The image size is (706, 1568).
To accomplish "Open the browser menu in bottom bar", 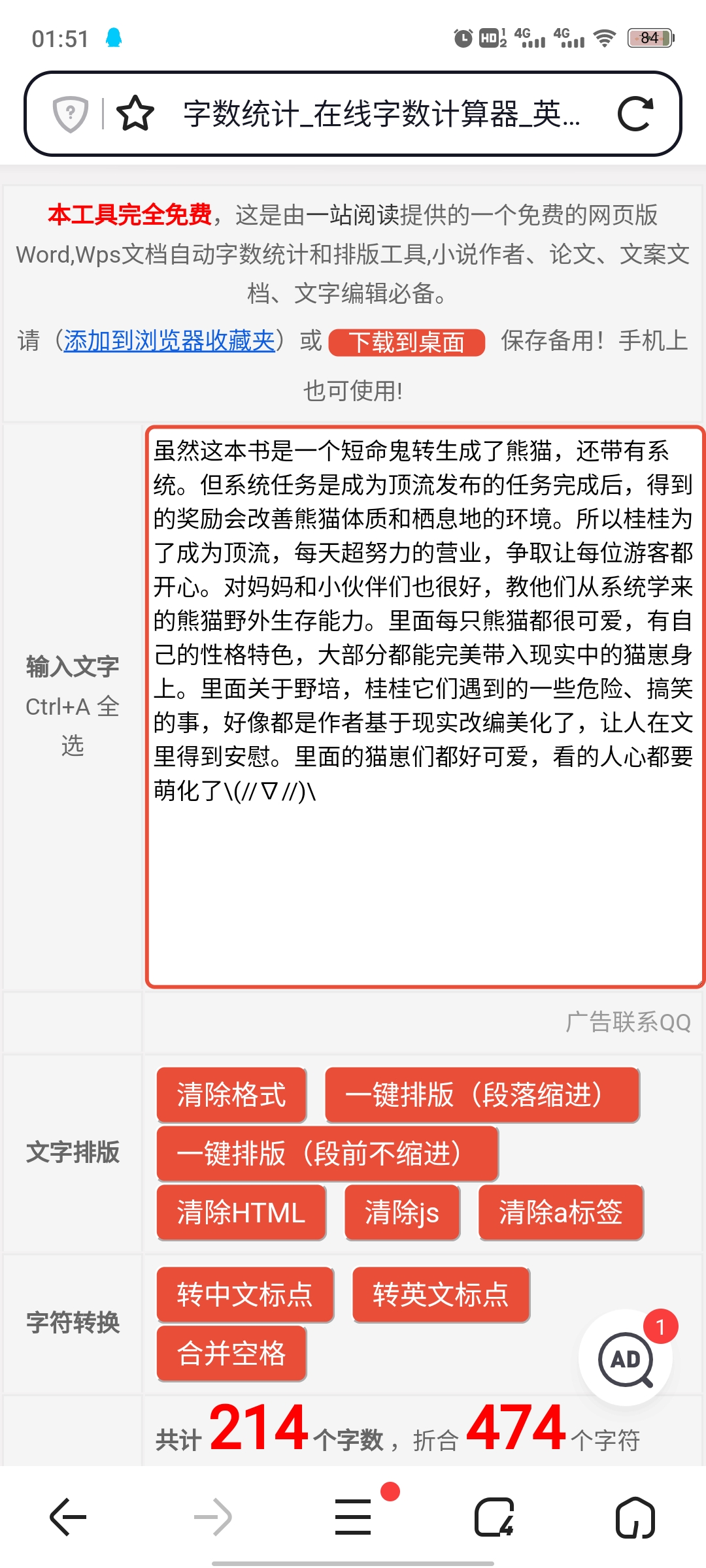I will coord(353,1517).
